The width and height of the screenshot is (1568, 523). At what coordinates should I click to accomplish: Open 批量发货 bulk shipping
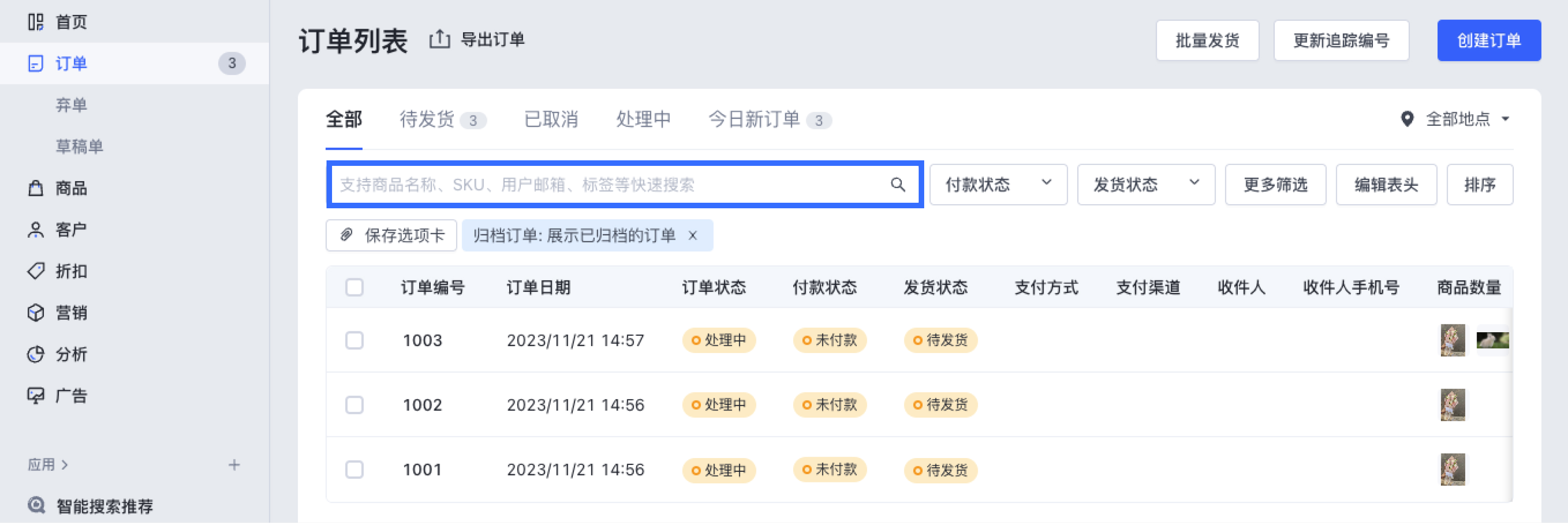[1206, 41]
